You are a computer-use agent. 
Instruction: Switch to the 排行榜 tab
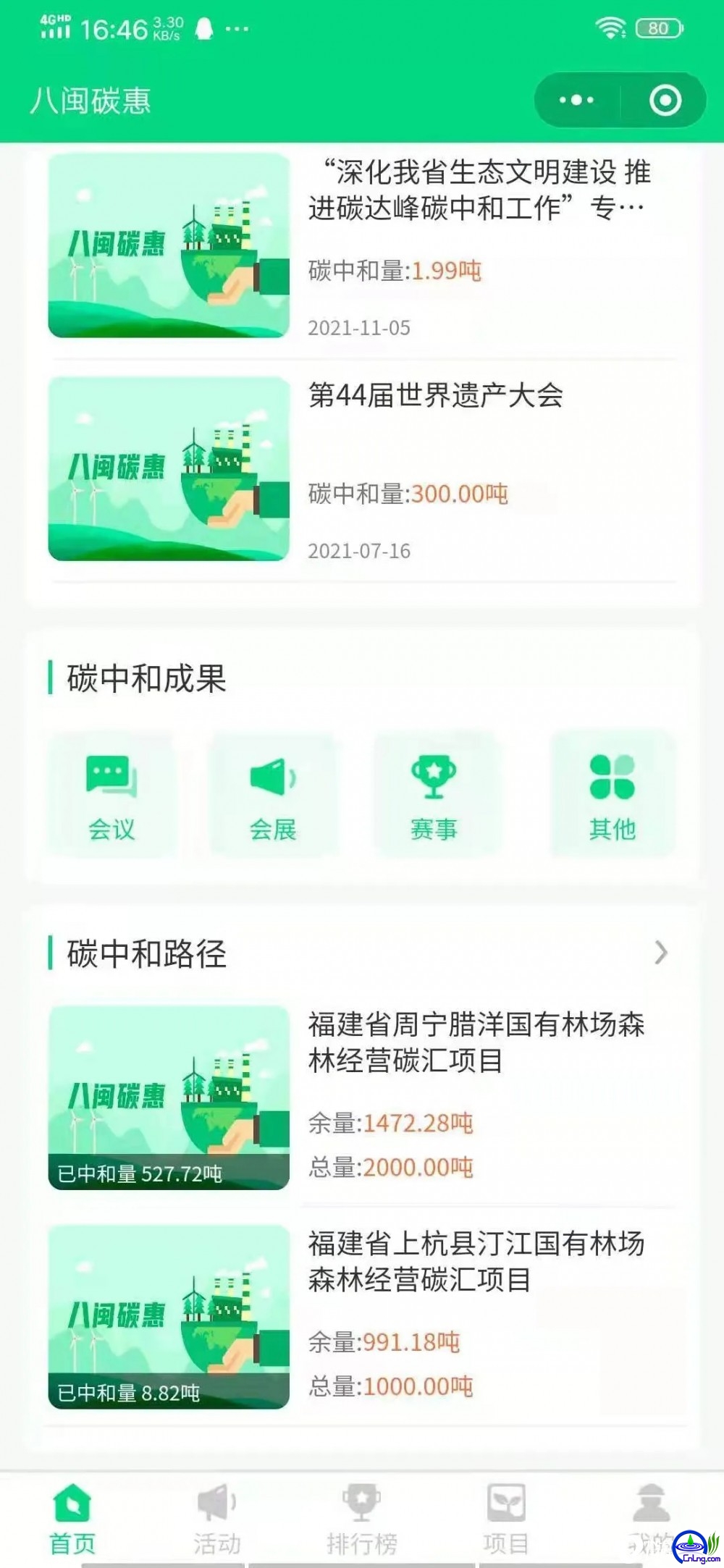point(361,1519)
